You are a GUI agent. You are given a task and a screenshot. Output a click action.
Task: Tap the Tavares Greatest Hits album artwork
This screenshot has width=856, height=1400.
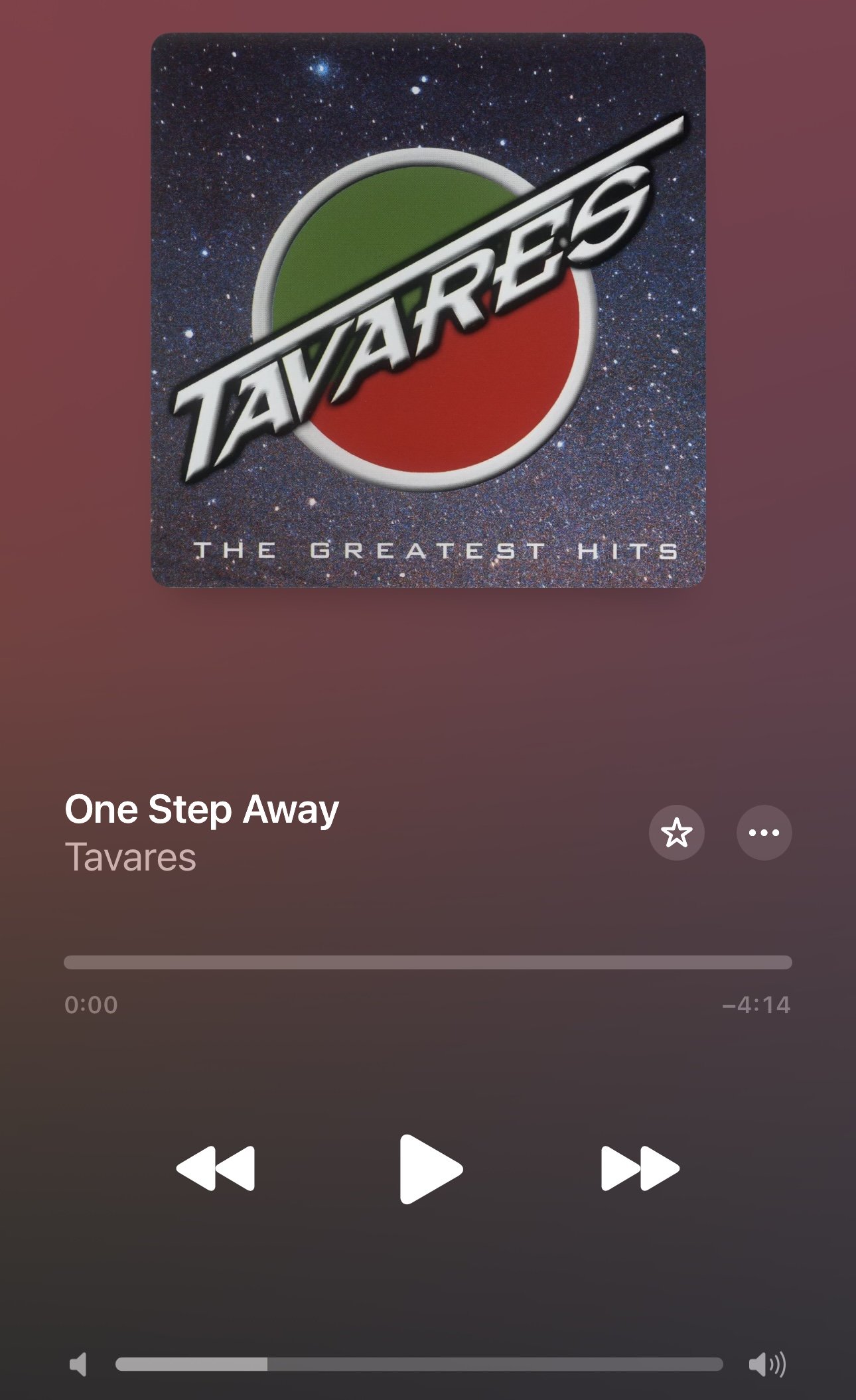pyautogui.click(x=428, y=310)
